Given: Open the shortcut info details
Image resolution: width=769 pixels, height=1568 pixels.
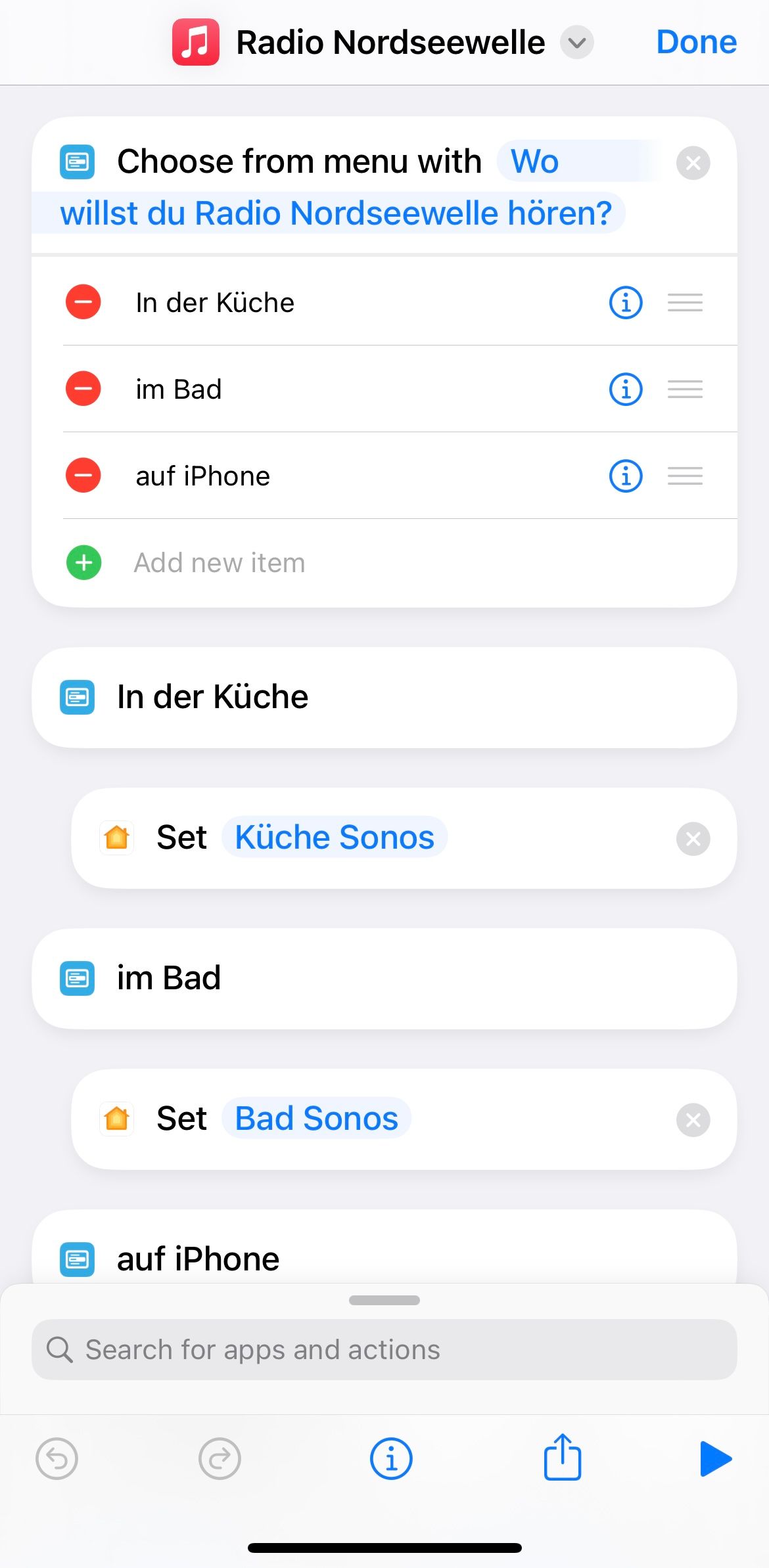Looking at the screenshot, I should click(x=391, y=1459).
